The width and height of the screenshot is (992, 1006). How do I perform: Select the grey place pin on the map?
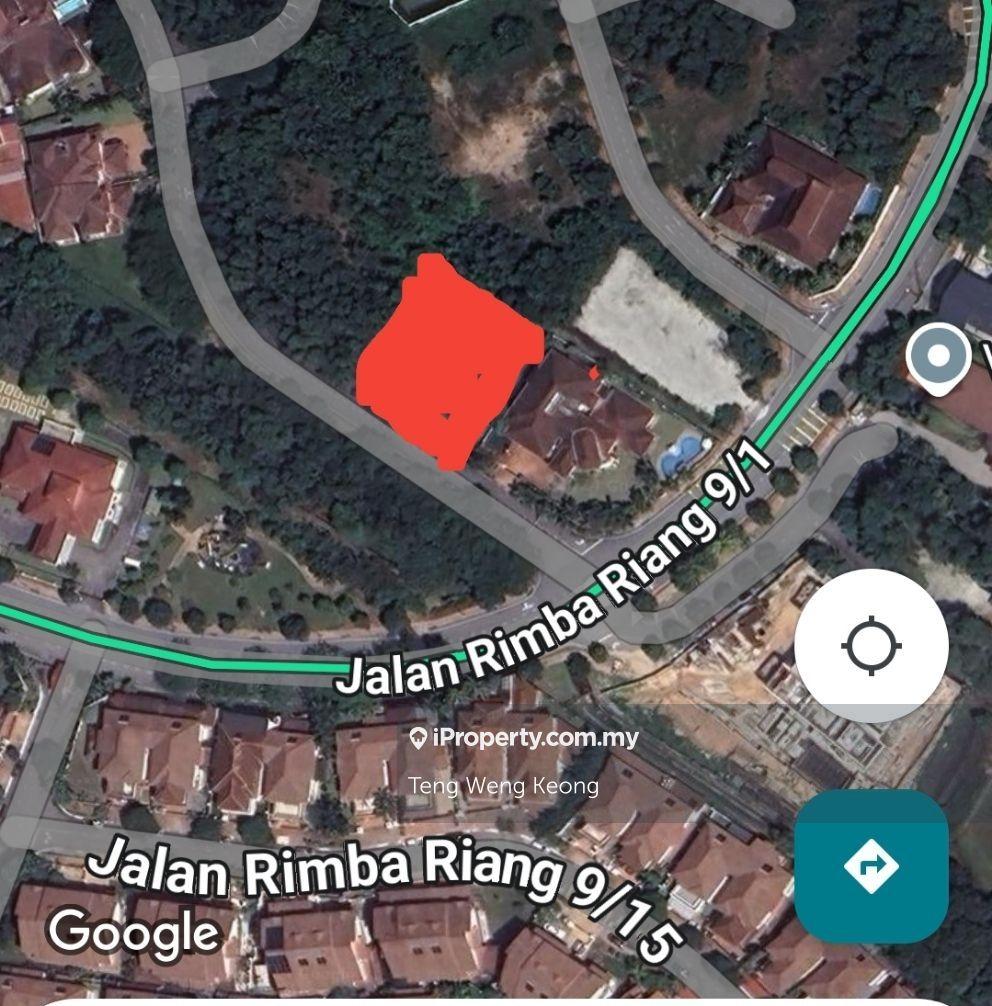coord(938,357)
